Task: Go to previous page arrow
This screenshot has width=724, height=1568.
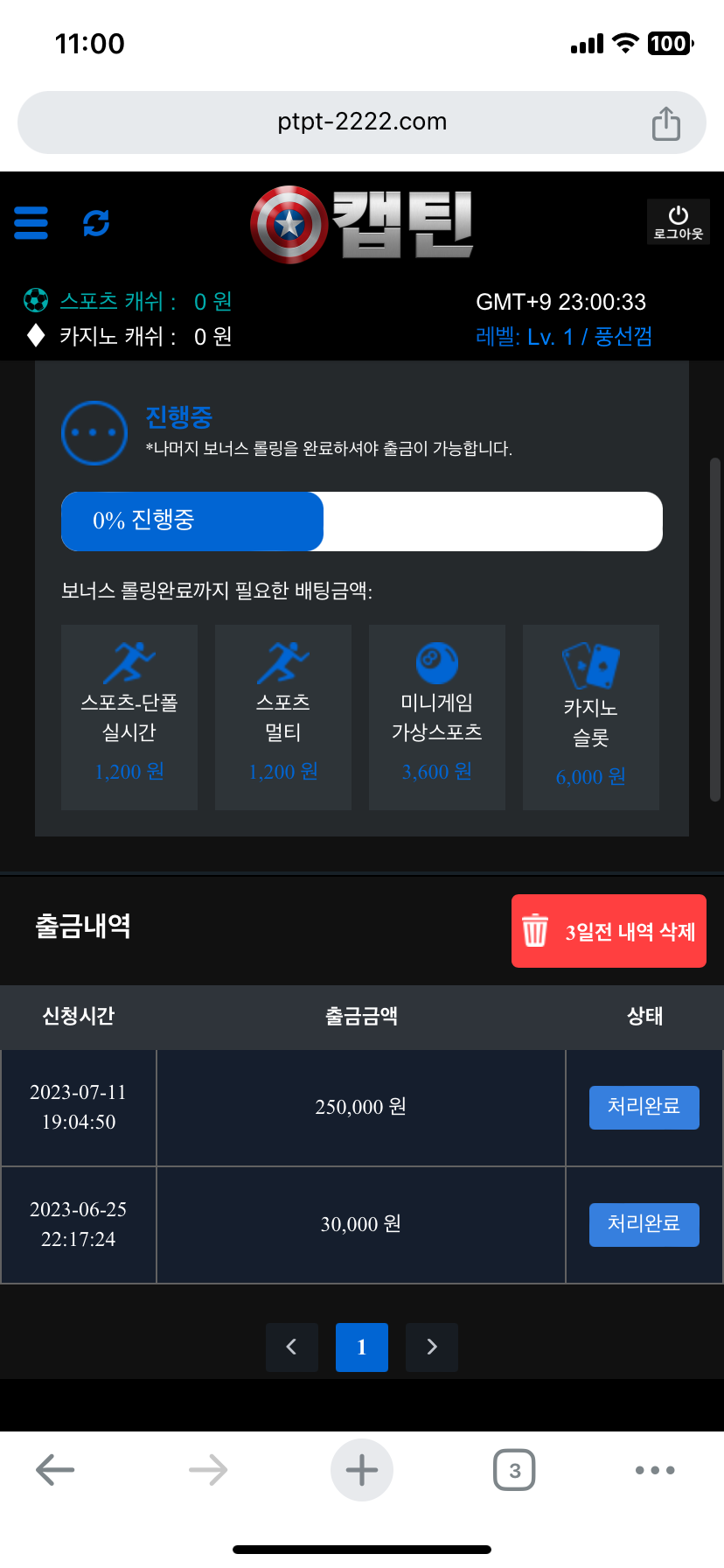Action: click(292, 1347)
